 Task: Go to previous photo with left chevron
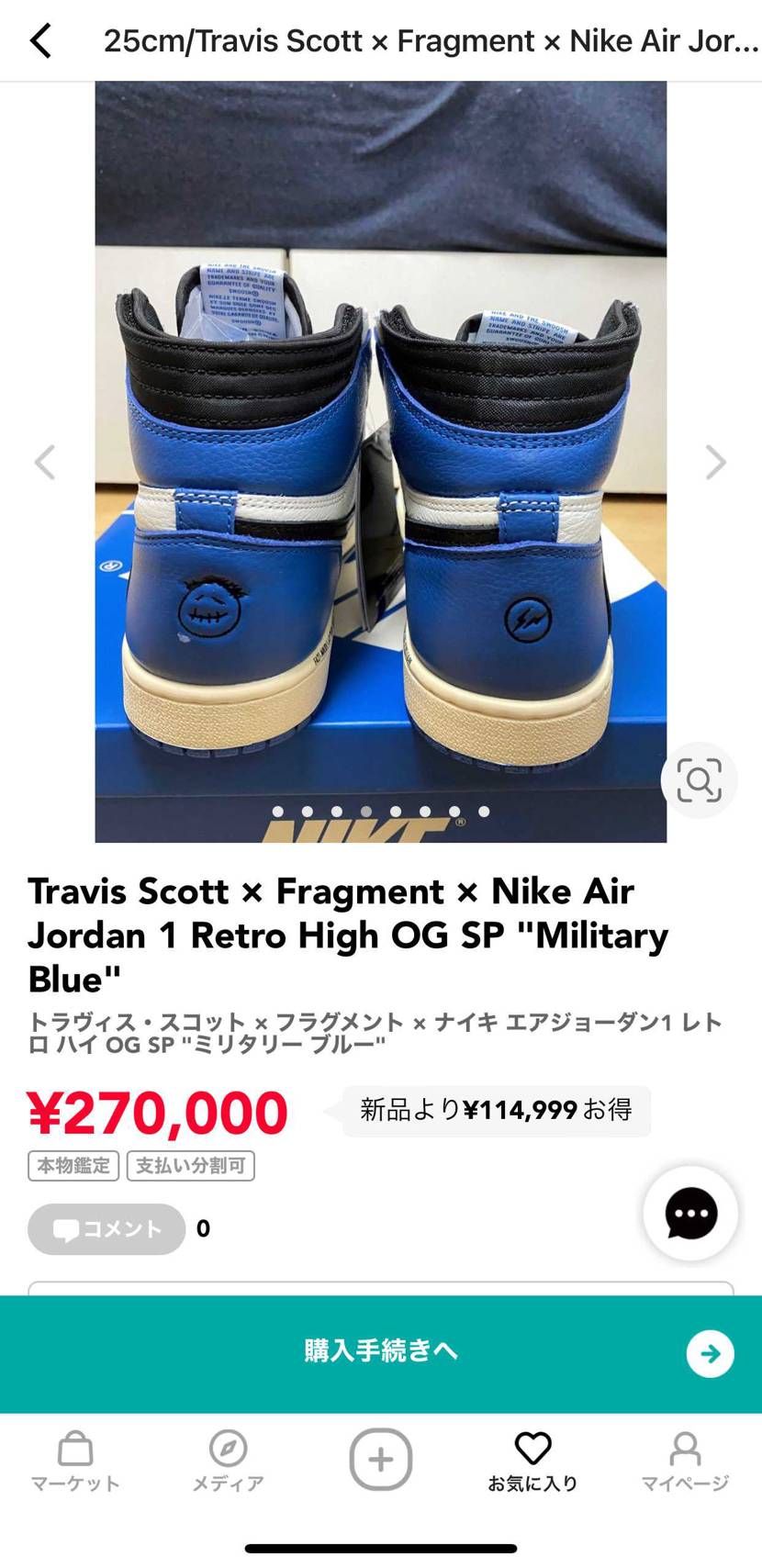(46, 462)
